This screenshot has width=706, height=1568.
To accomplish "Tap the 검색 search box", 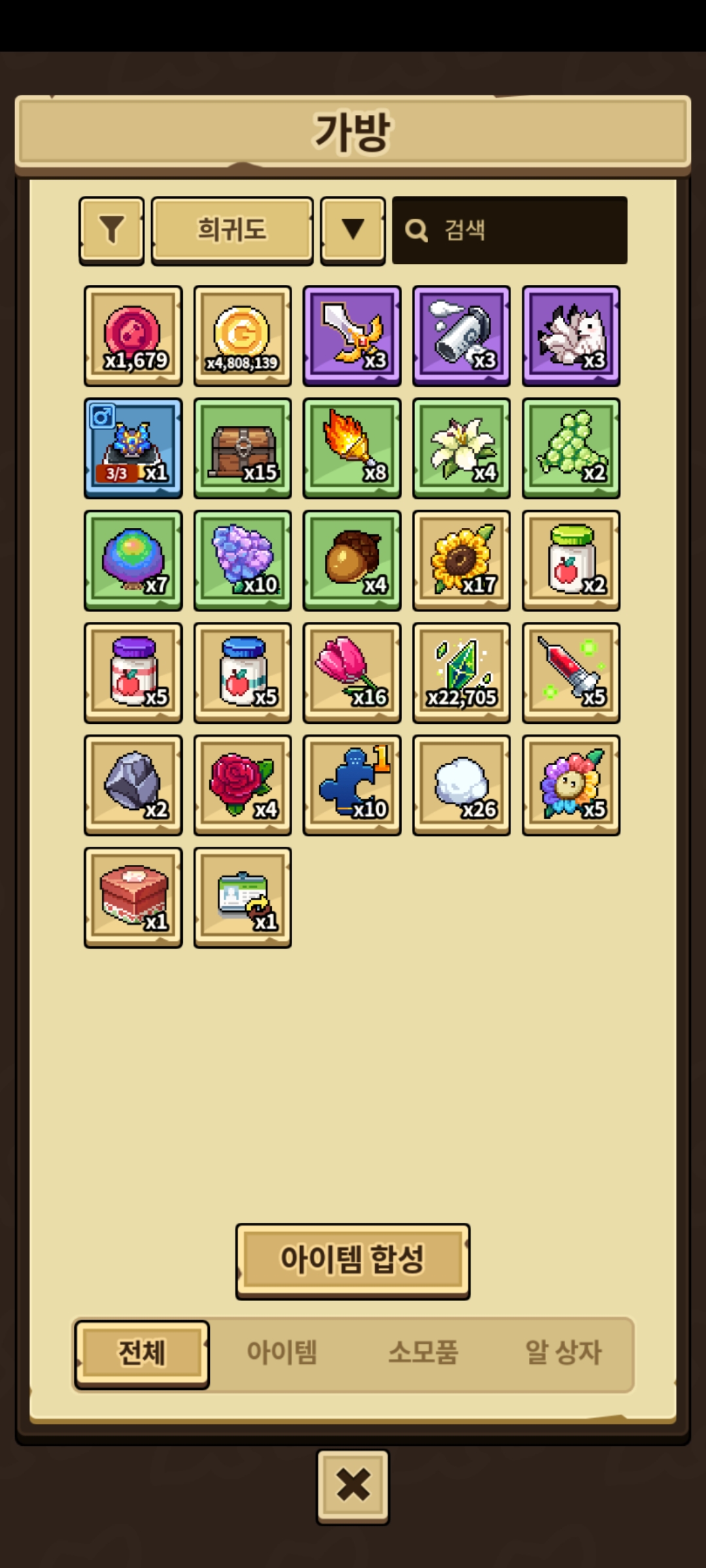I will click(x=510, y=230).
